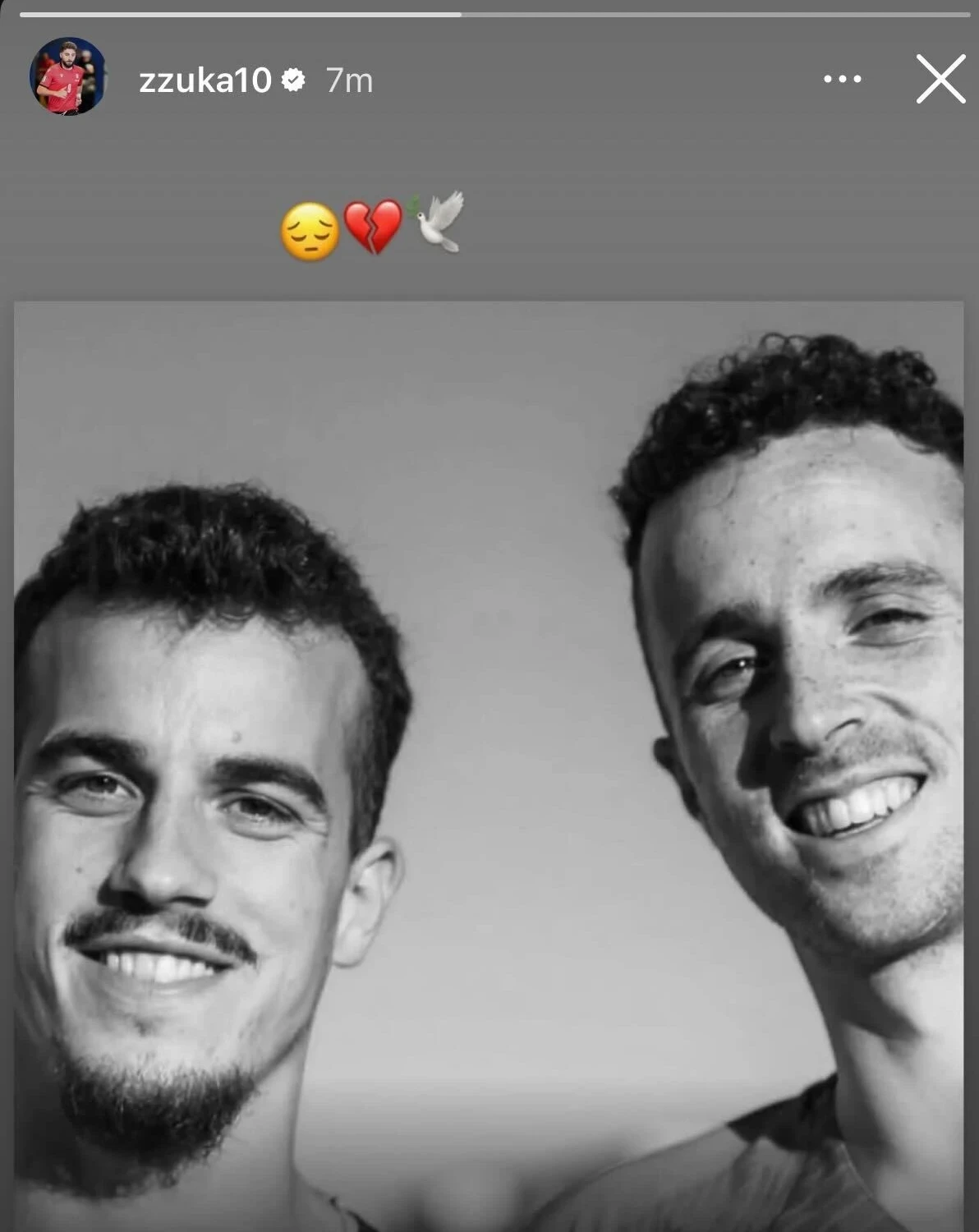Tap the zzuka10 username
This screenshot has height=1232, width=979.
tap(205, 80)
